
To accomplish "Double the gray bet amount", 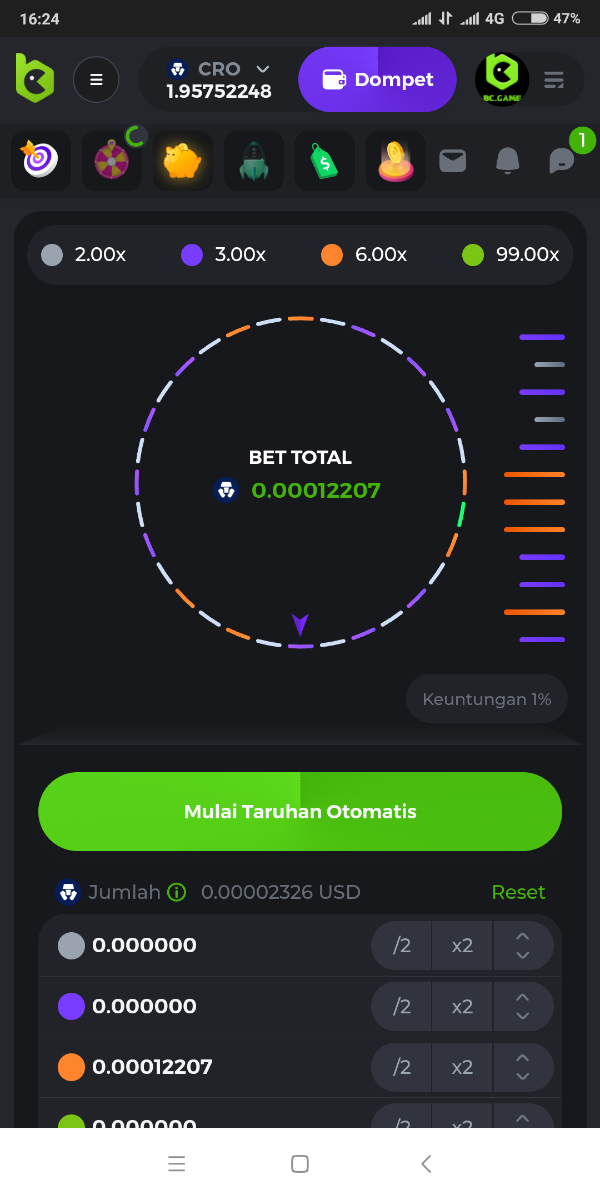I will coord(462,945).
